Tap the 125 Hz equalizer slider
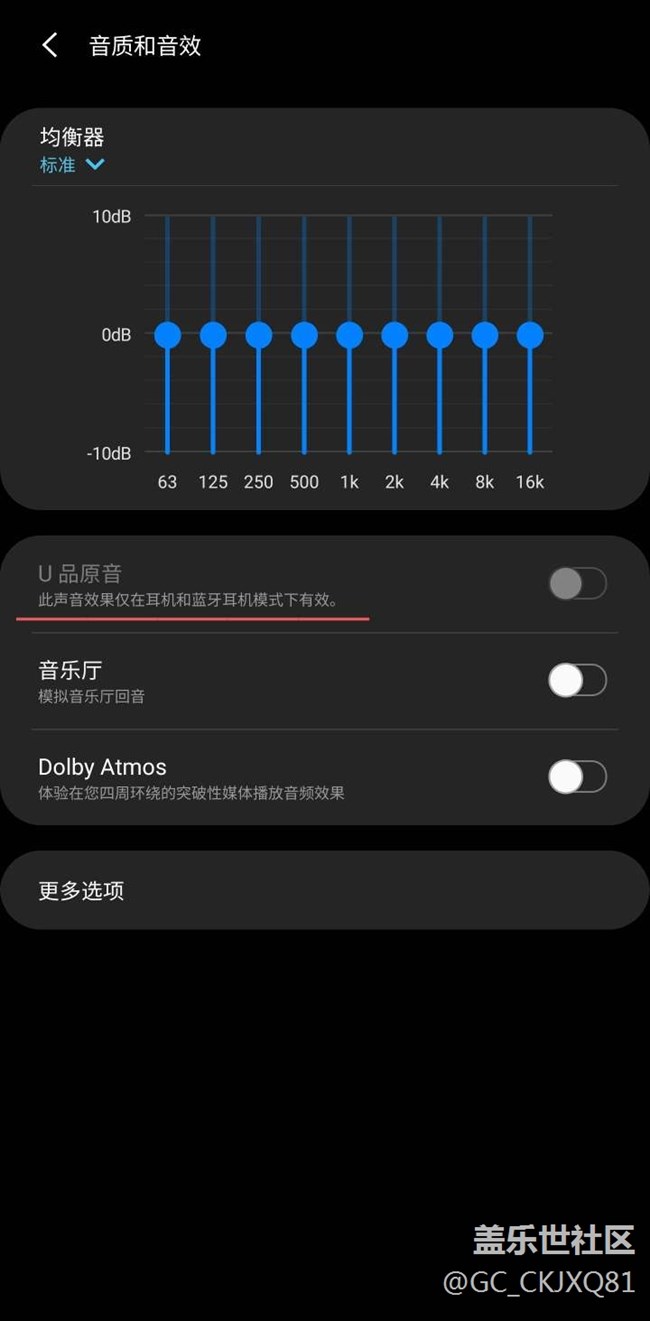 [213, 335]
